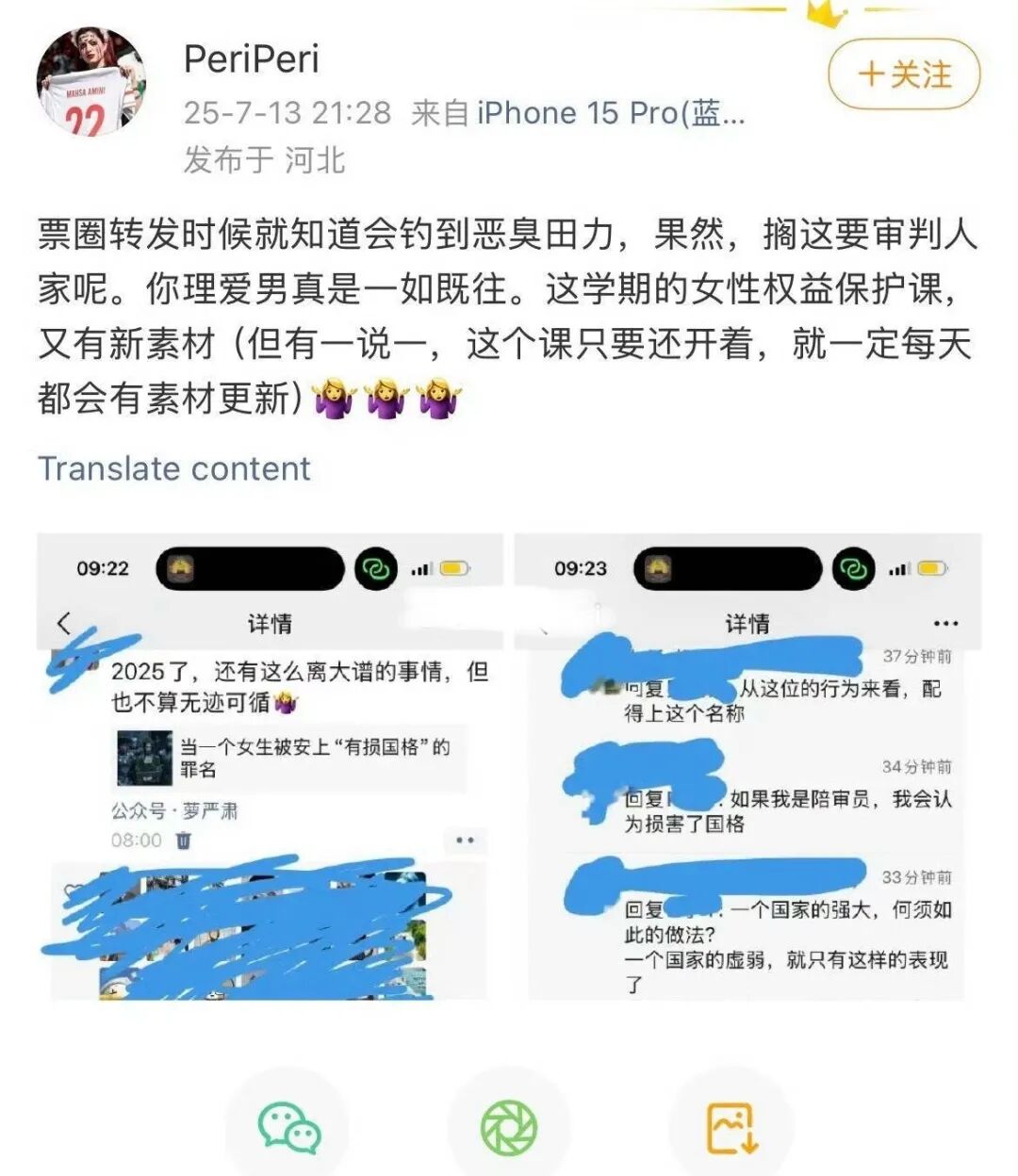Open the left attached screenshot image
1018x1176 pixels.
[270, 767]
